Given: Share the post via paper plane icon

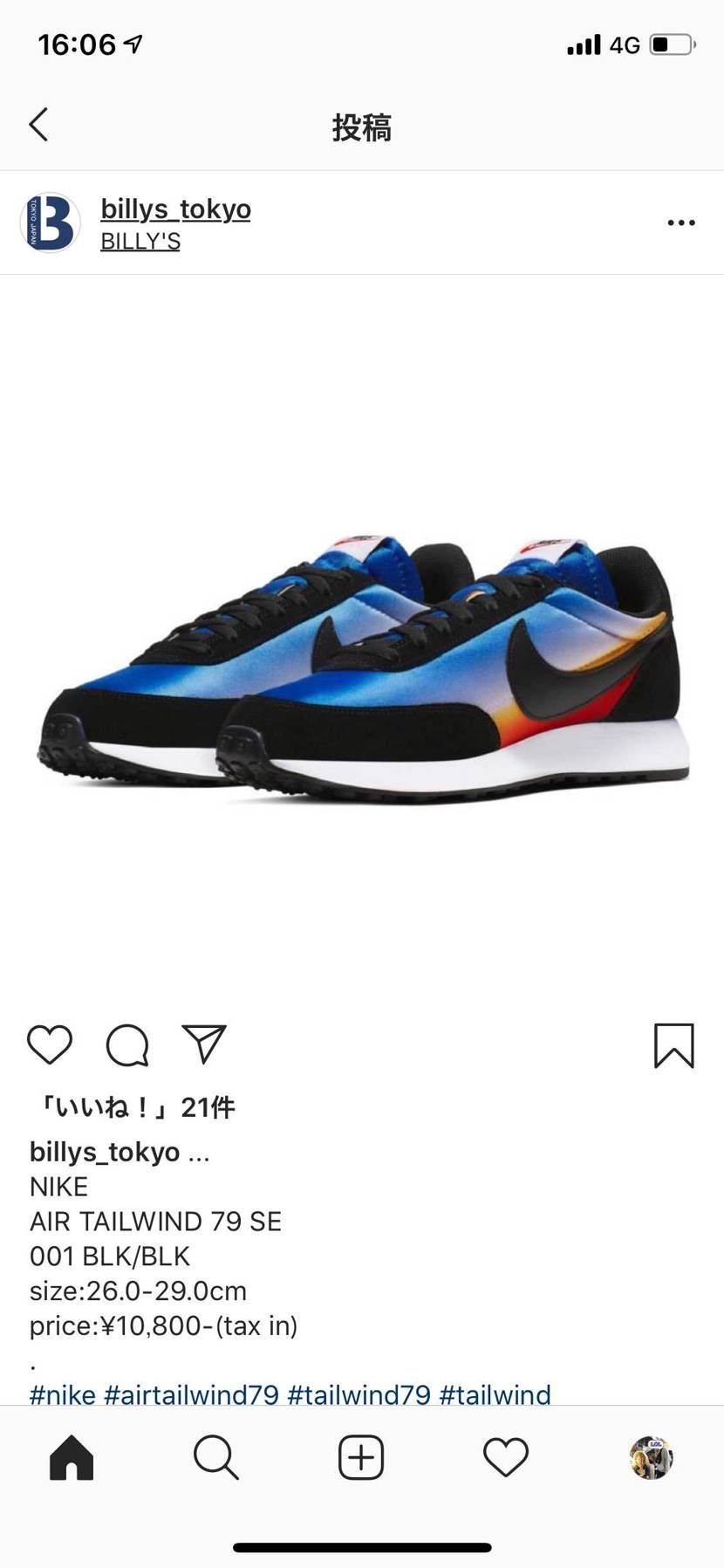Looking at the screenshot, I should pos(204,1044).
